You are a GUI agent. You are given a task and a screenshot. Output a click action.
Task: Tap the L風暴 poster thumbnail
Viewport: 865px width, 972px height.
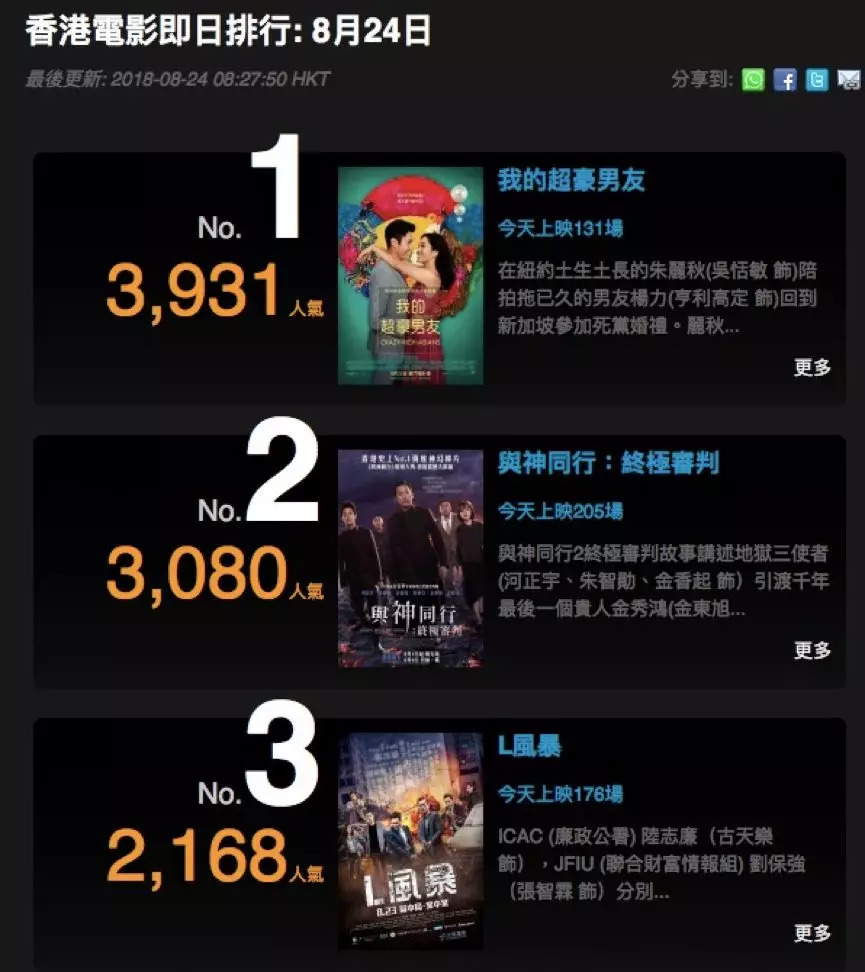pos(410,841)
